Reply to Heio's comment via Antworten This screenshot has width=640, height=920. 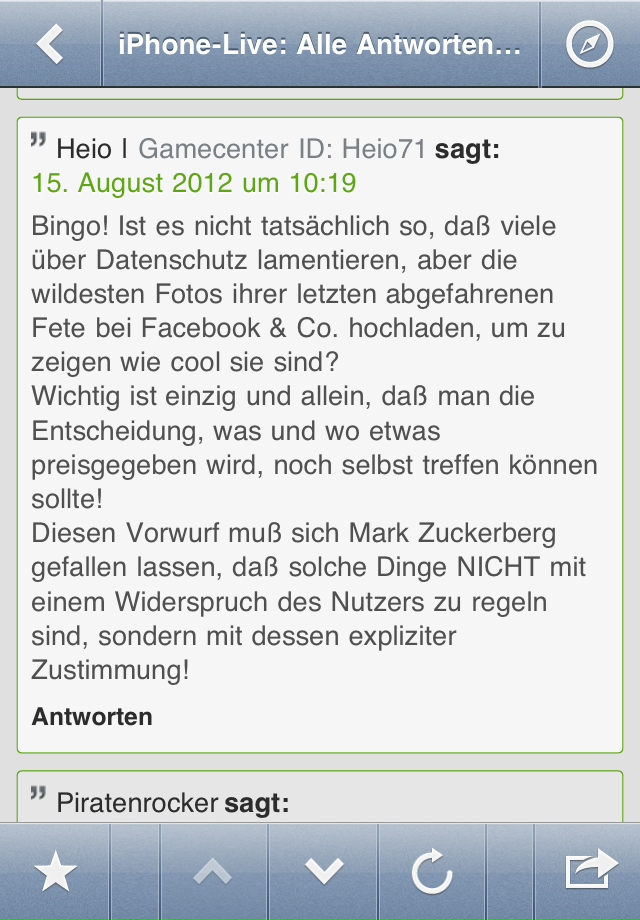click(x=92, y=717)
